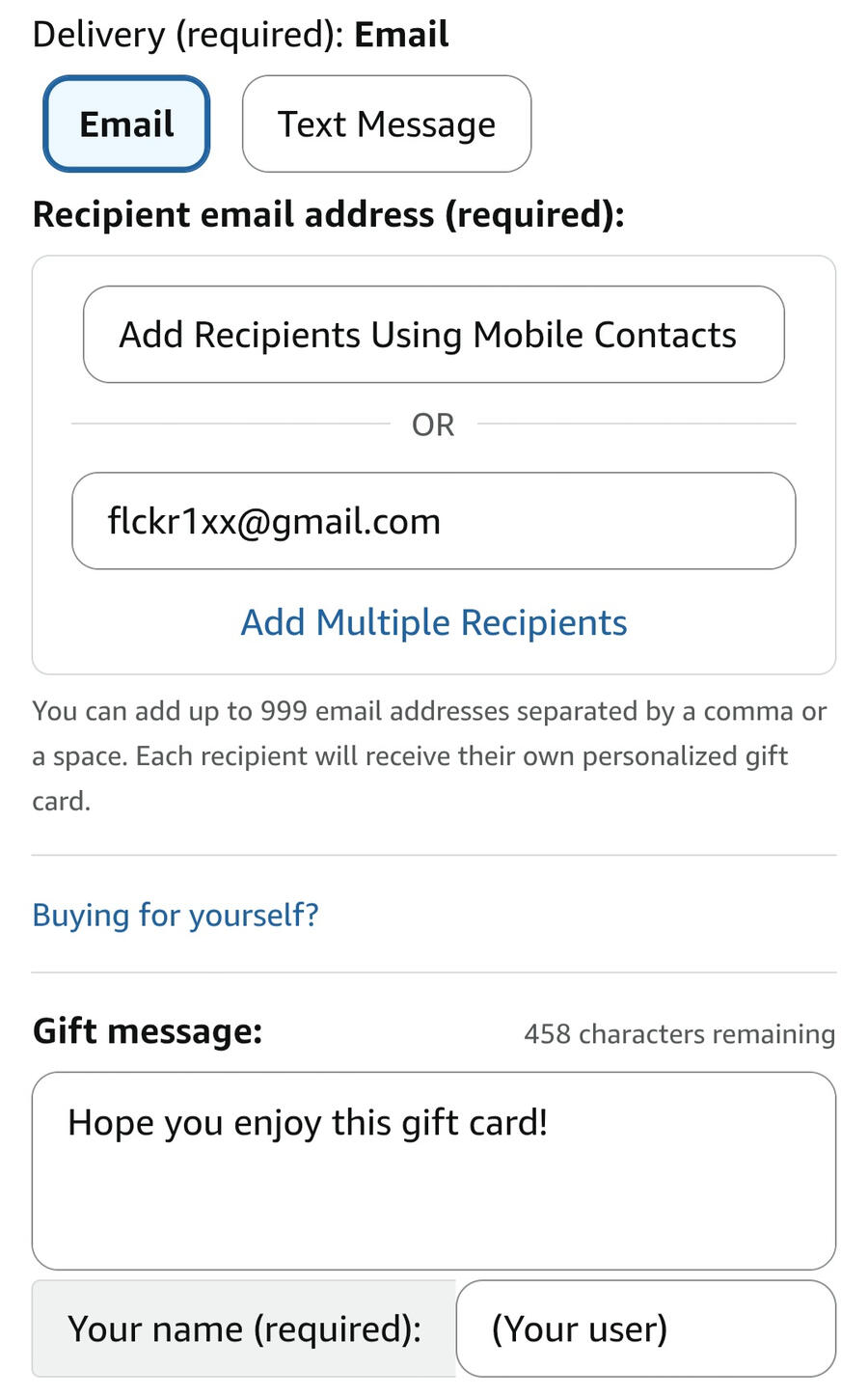
Task: Focus the Your name field
Action: [644, 1328]
